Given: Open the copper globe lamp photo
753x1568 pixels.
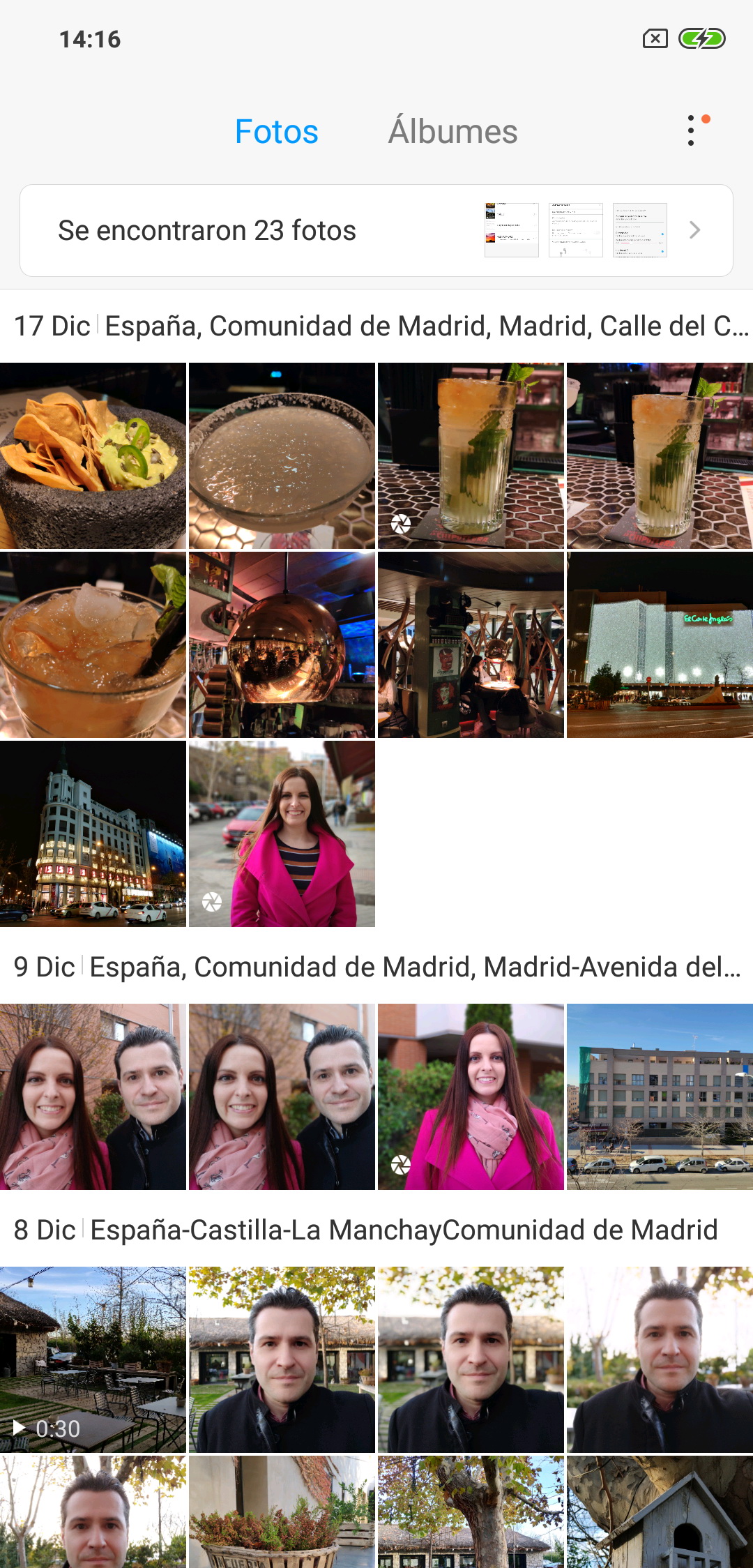Looking at the screenshot, I should tap(282, 644).
